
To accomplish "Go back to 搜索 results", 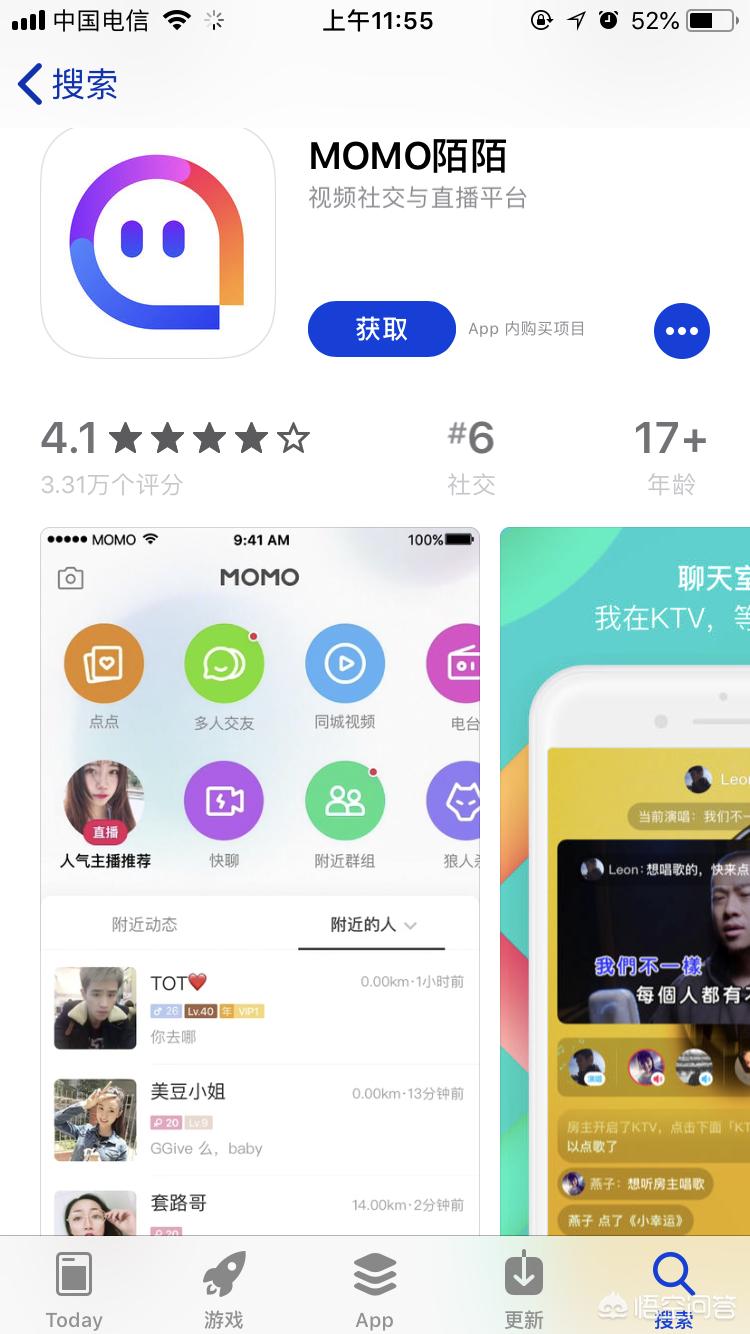I will (68, 85).
